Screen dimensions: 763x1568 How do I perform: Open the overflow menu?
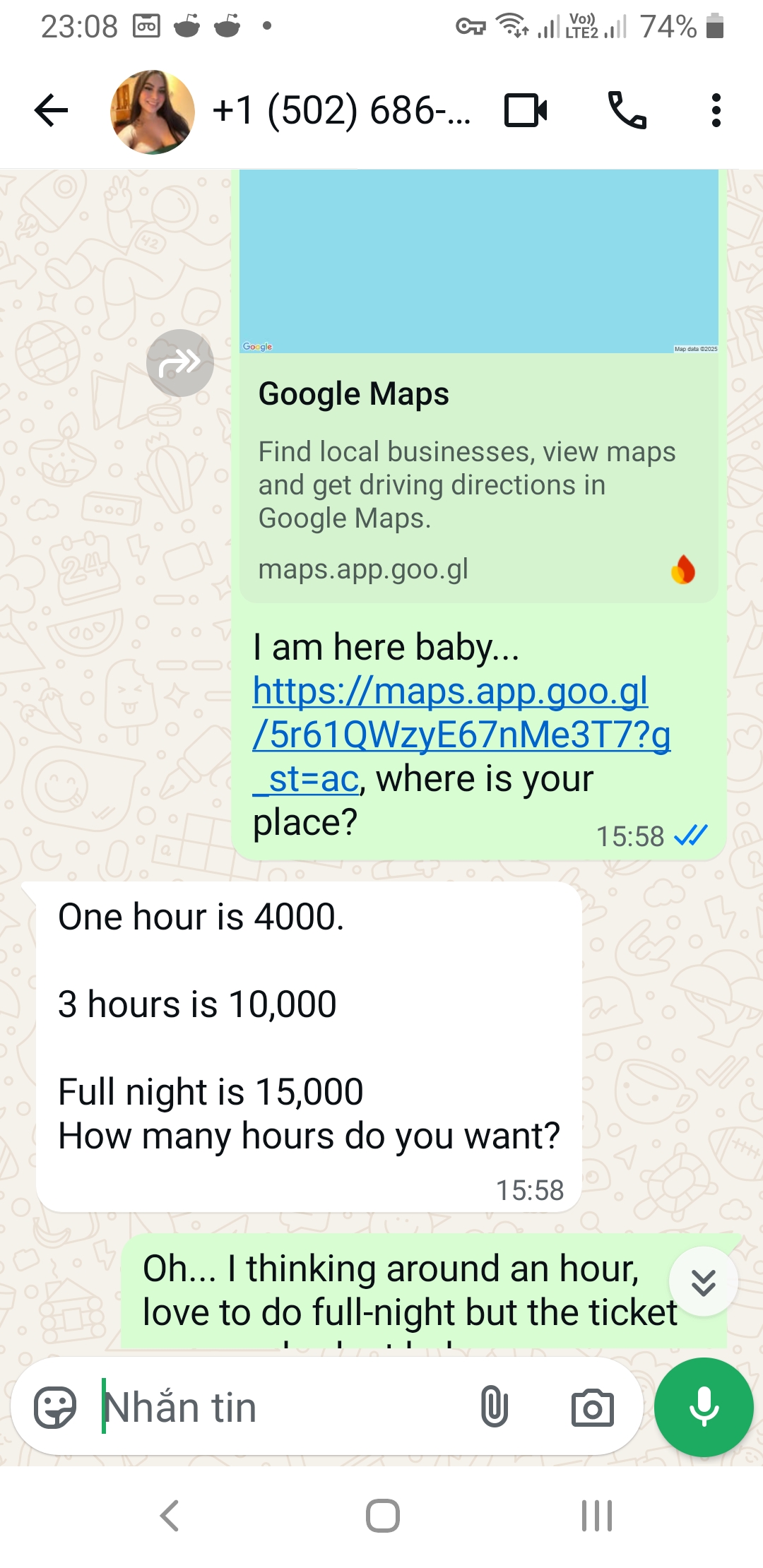tap(716, 111)
